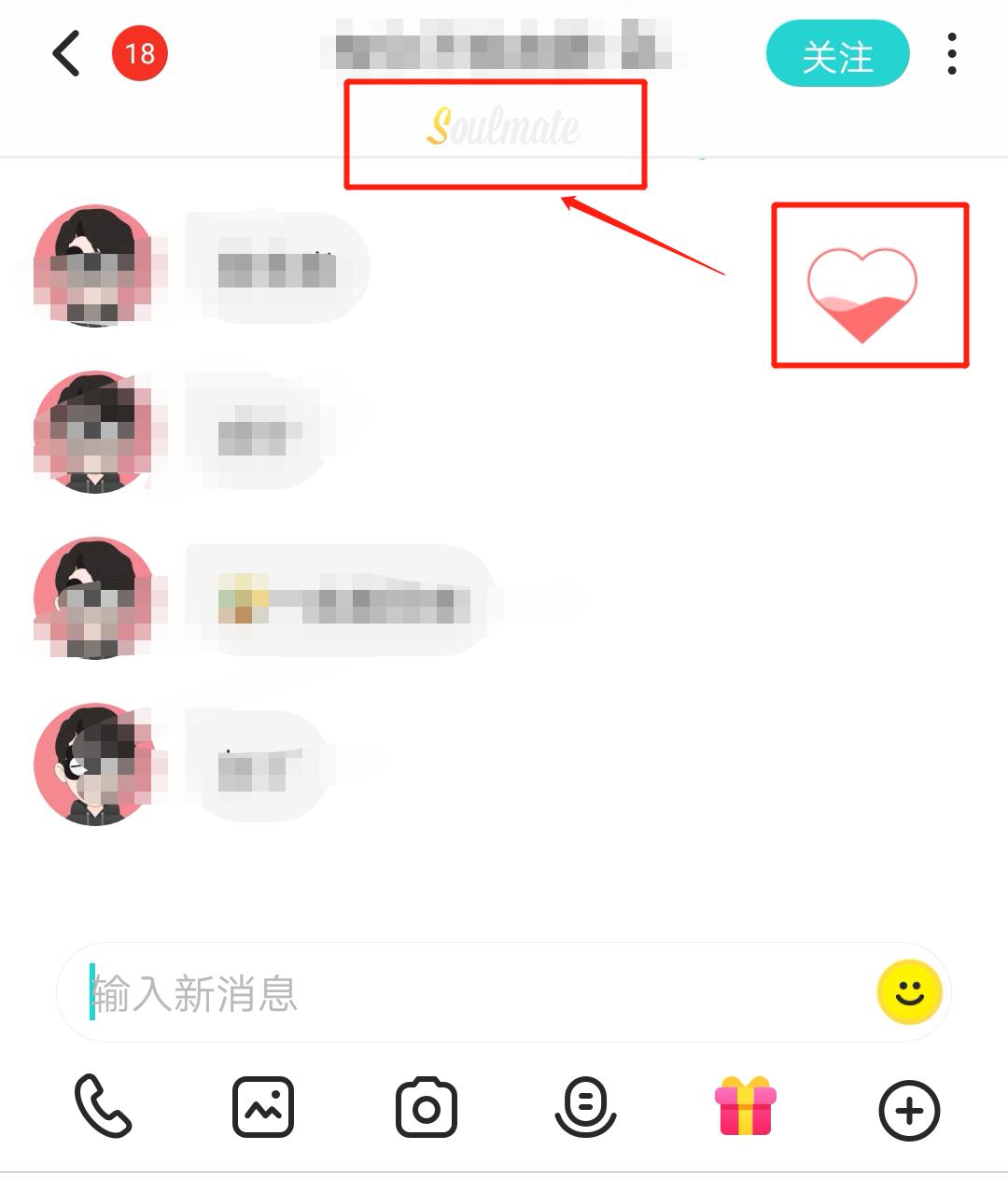
Task: Open the overflow menu with three dots
Action: pyautogui.click(x=951, y=54)
